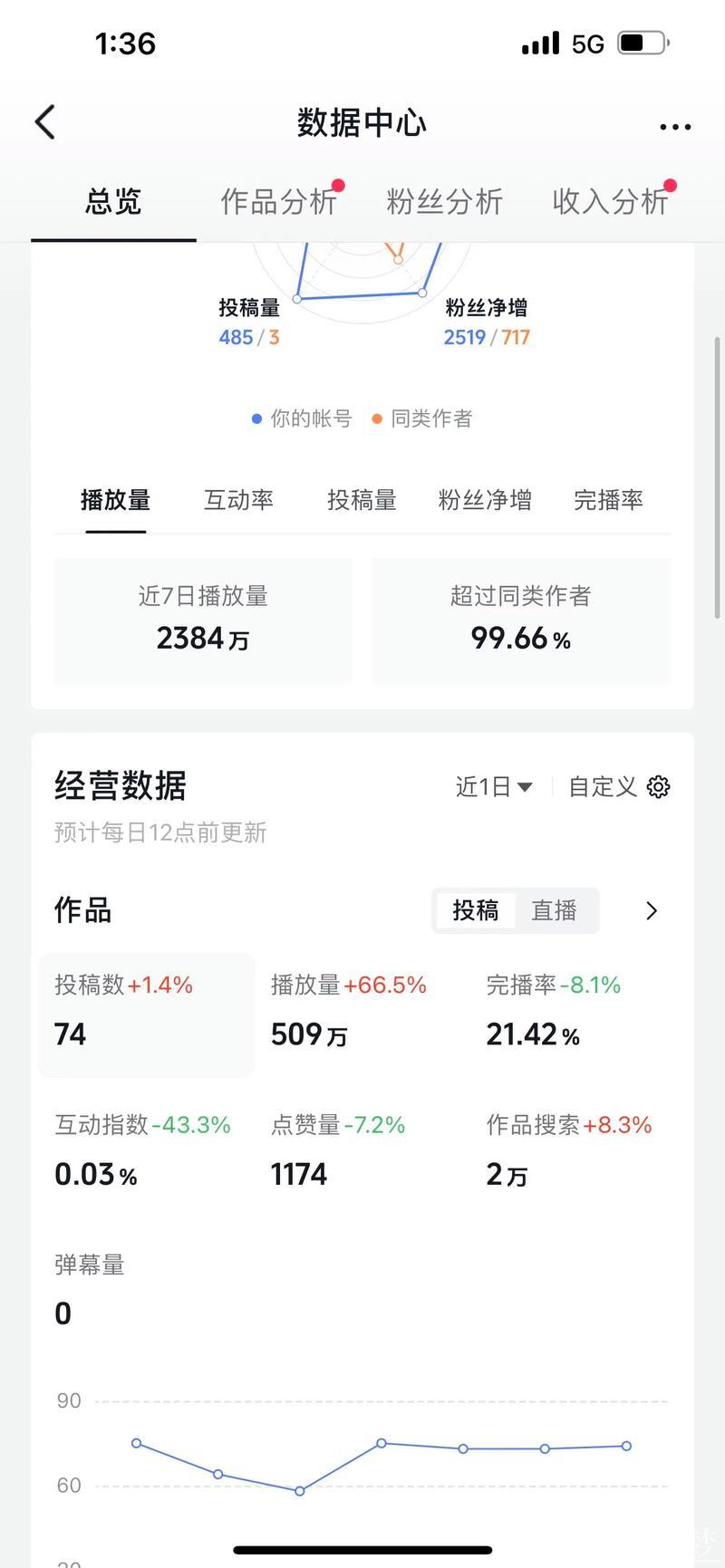Tap the back arrow to return
This screenshot has width=725, height=1568.
[43, 121]
